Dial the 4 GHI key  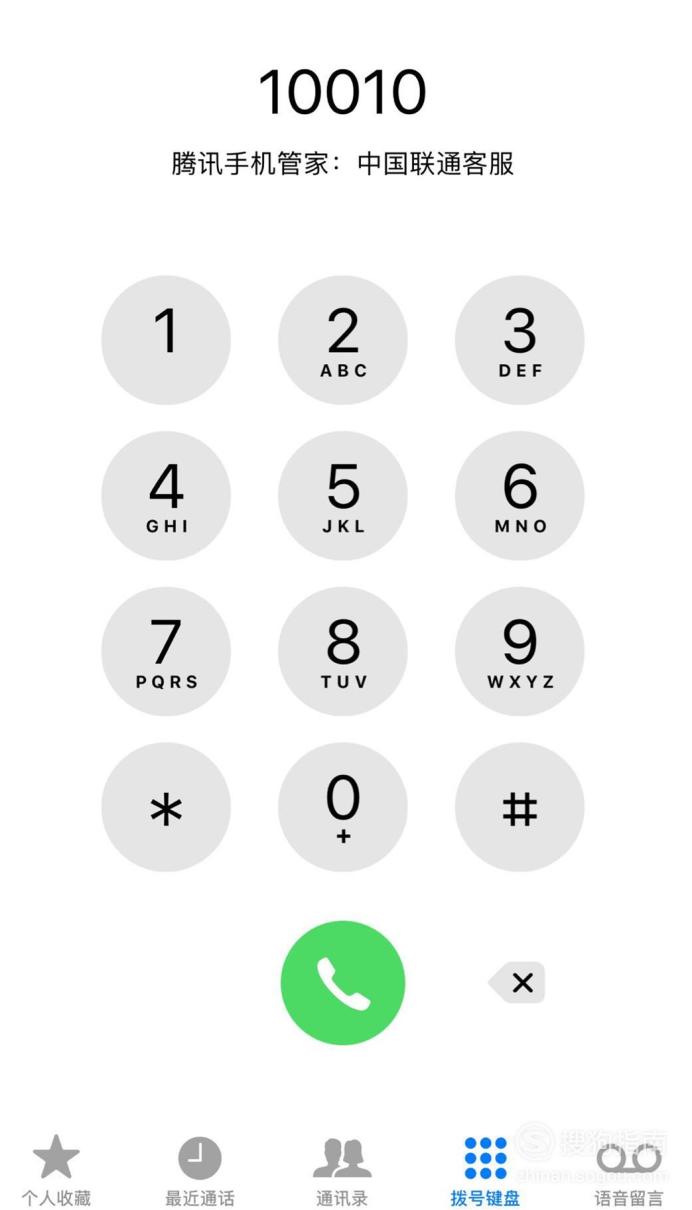[x=166, y=496]
